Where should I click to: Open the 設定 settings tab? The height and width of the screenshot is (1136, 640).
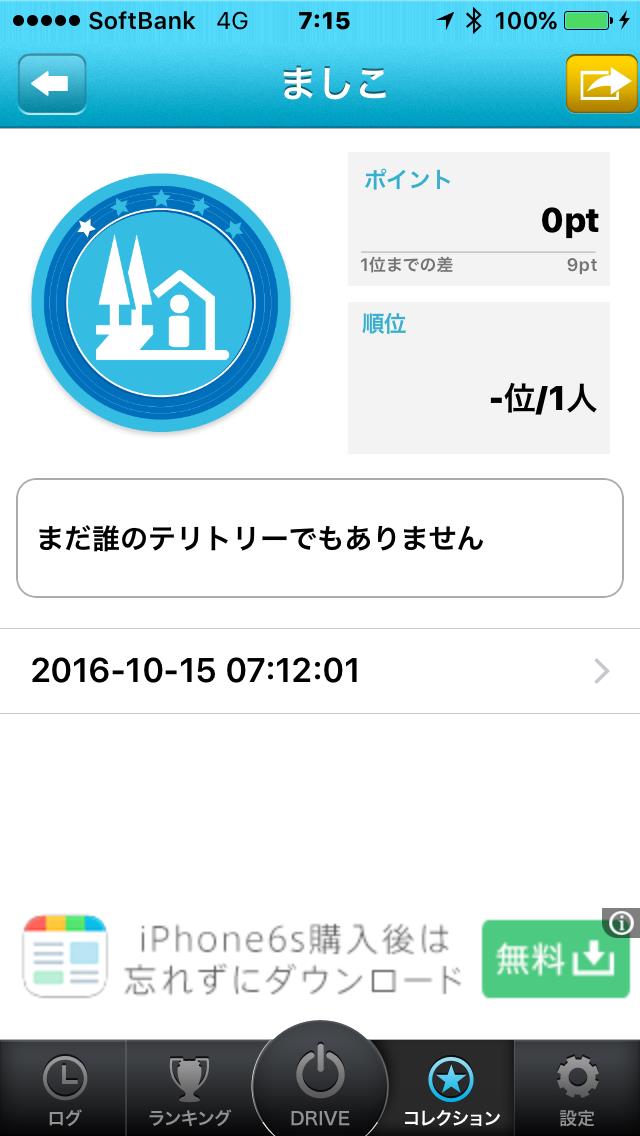577,1090
